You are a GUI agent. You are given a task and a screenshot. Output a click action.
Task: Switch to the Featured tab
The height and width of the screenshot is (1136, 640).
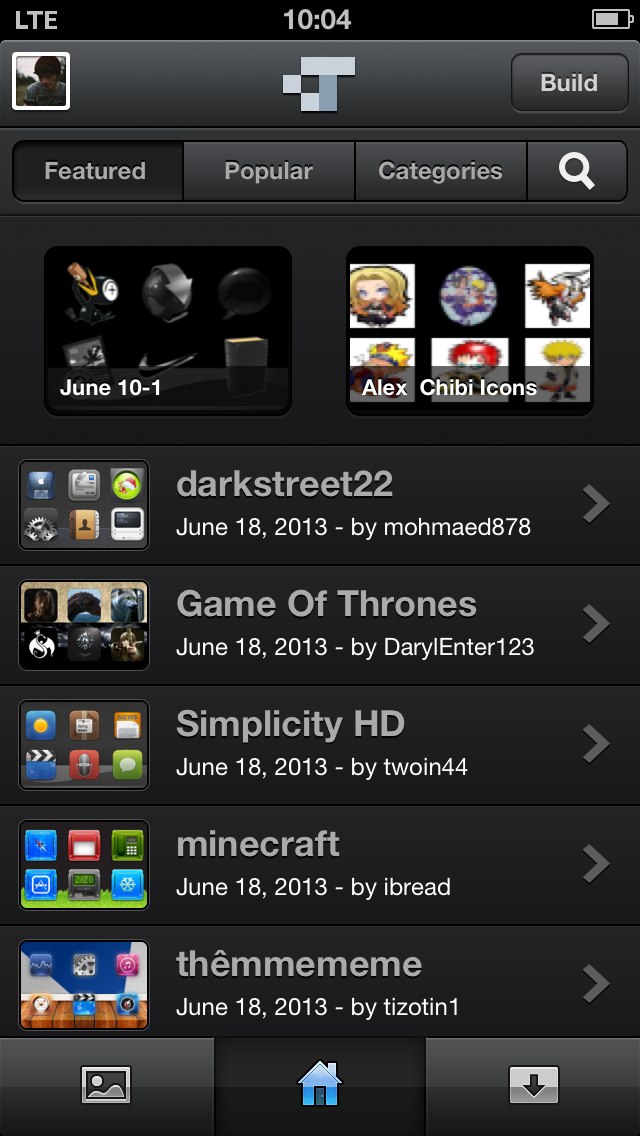[97, 171]
